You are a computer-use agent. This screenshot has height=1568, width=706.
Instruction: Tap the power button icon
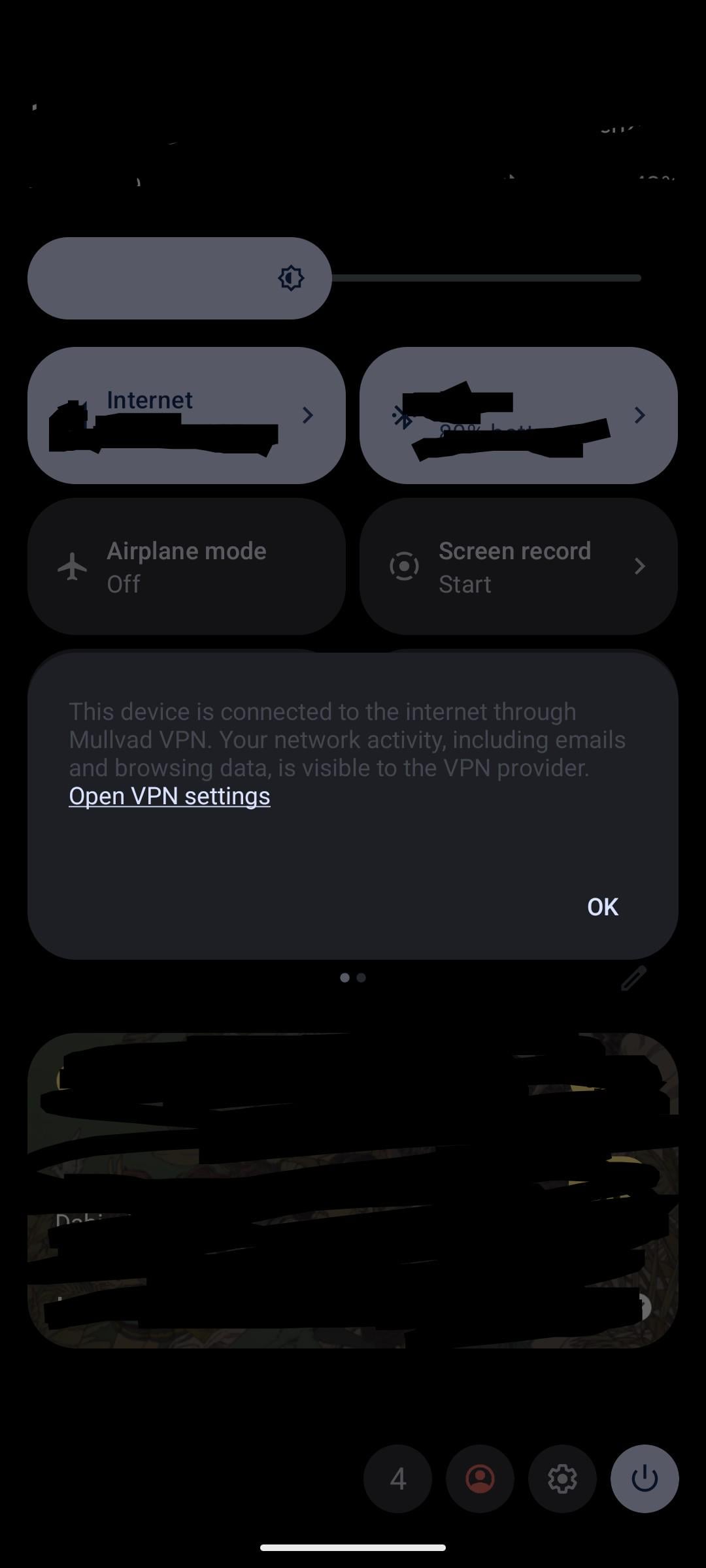644,1479
